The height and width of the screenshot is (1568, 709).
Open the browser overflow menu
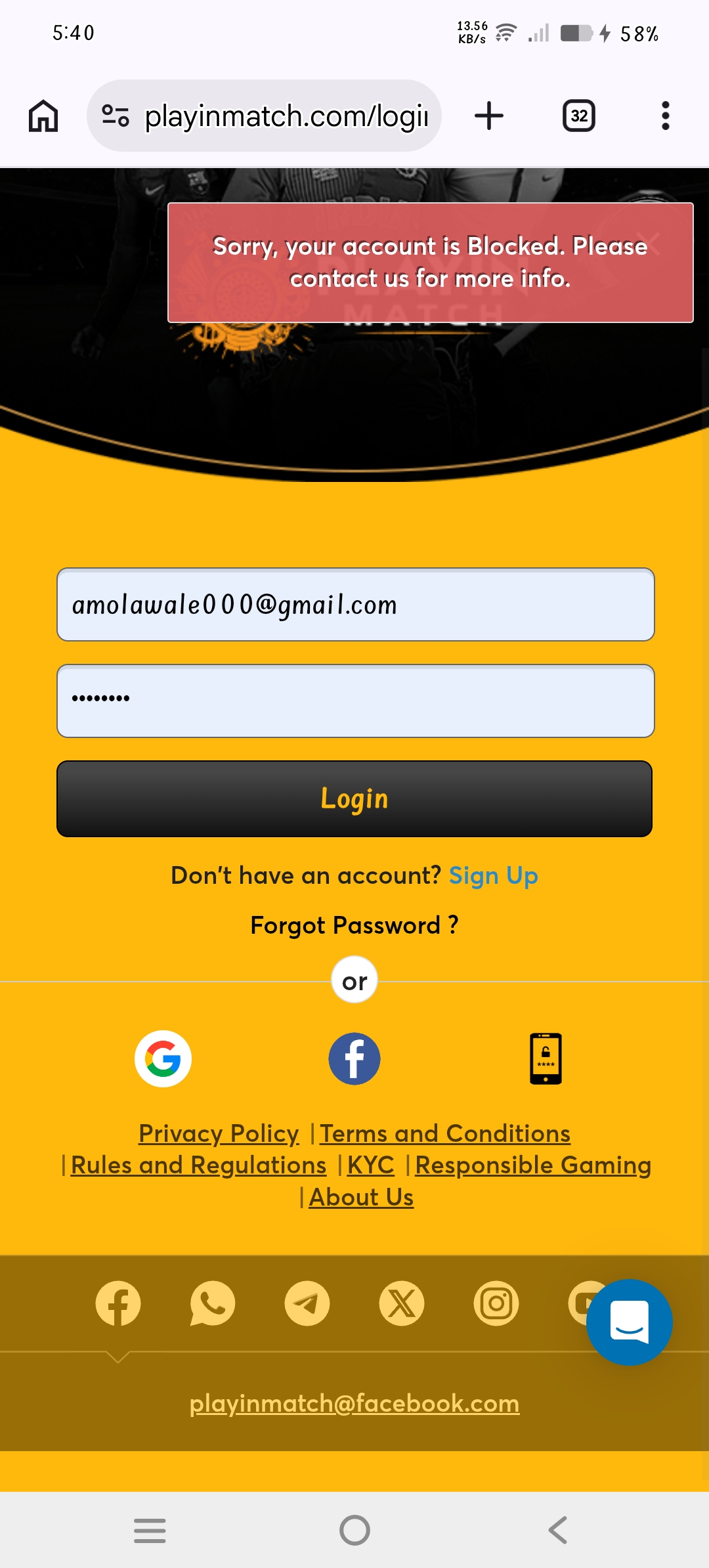665,116
